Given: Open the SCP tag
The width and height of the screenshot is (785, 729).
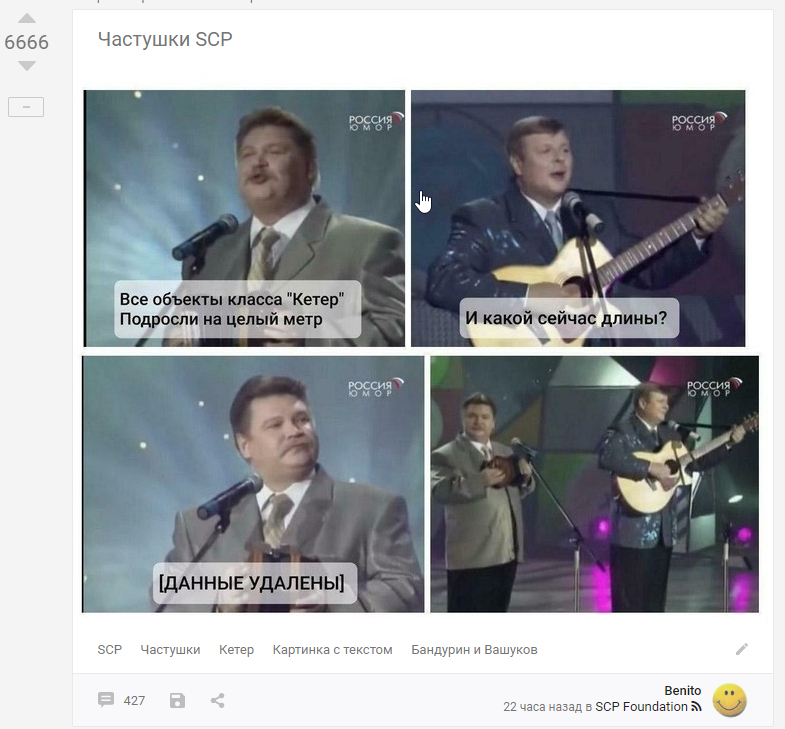Looking at the screenshot, I should click(x=109, y=650).
